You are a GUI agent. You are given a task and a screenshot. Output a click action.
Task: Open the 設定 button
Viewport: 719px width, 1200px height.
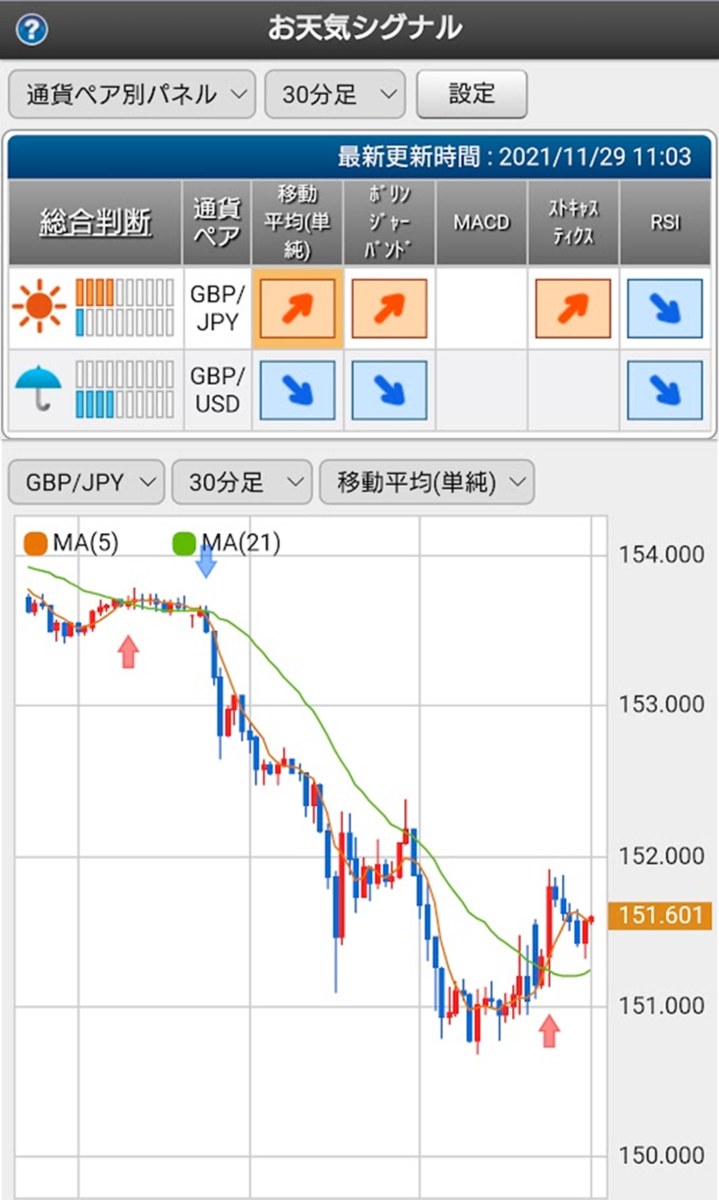pos(472,94)
